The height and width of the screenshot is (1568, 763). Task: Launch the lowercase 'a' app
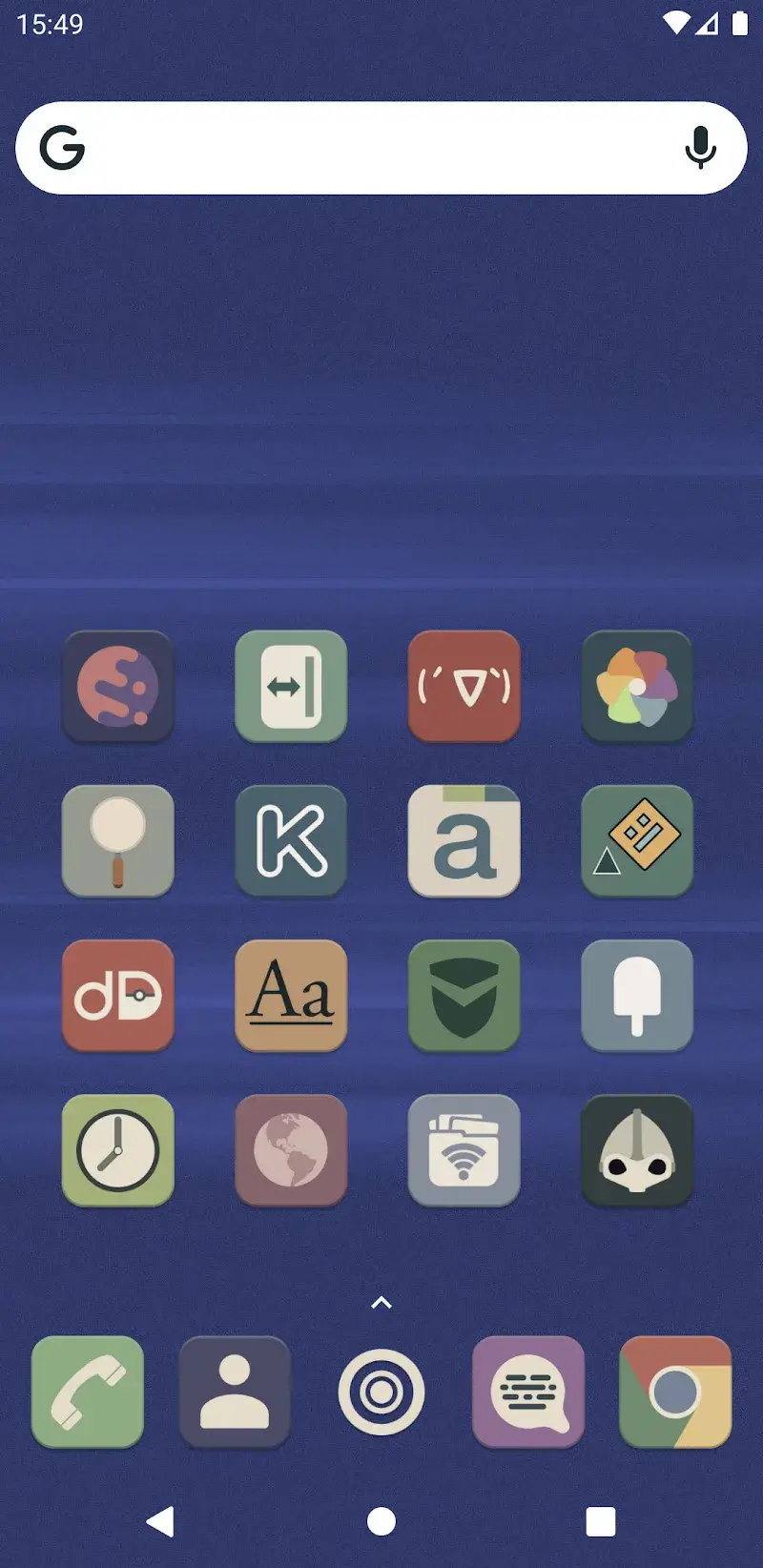click(464, 840)
